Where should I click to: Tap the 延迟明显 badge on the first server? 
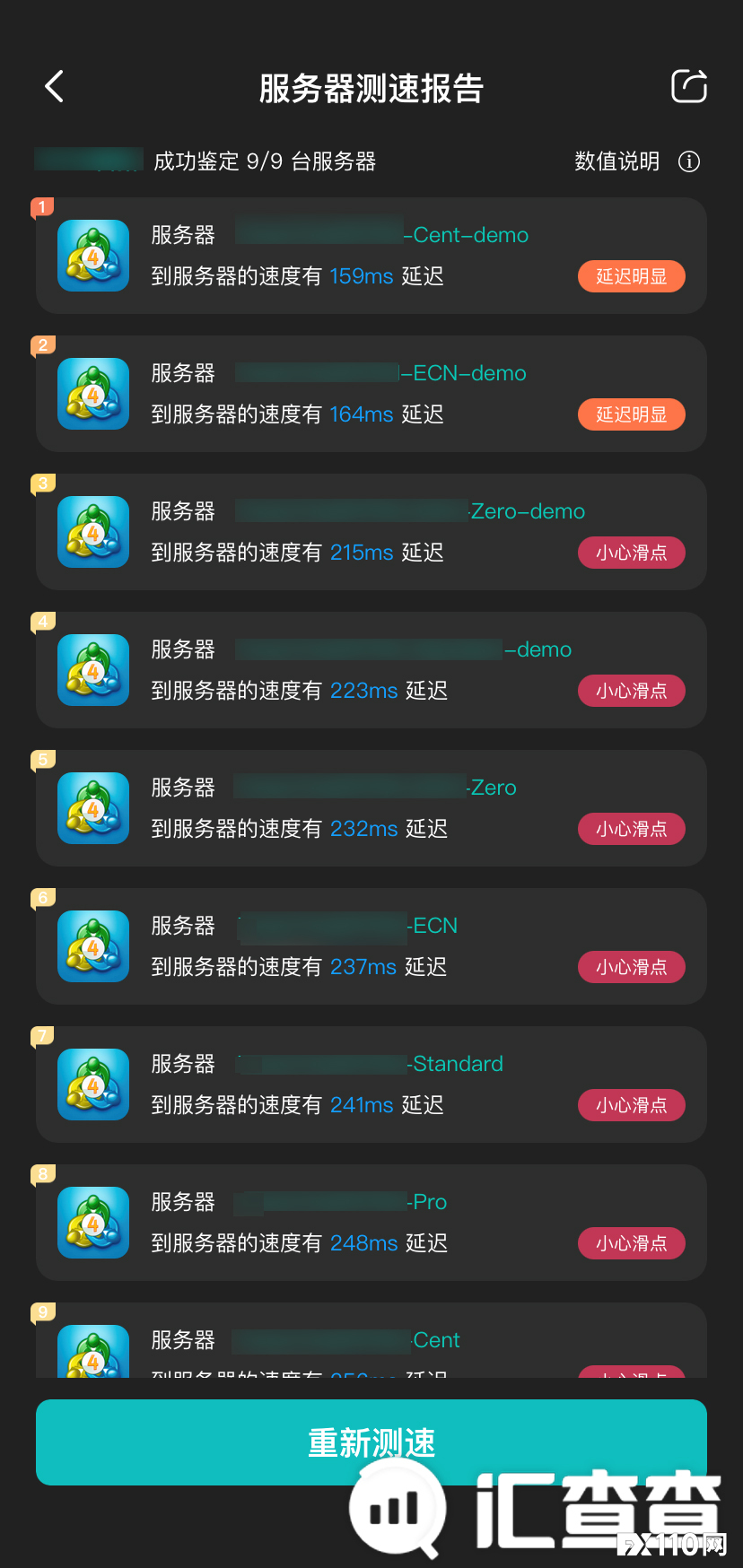pos(631,276)
